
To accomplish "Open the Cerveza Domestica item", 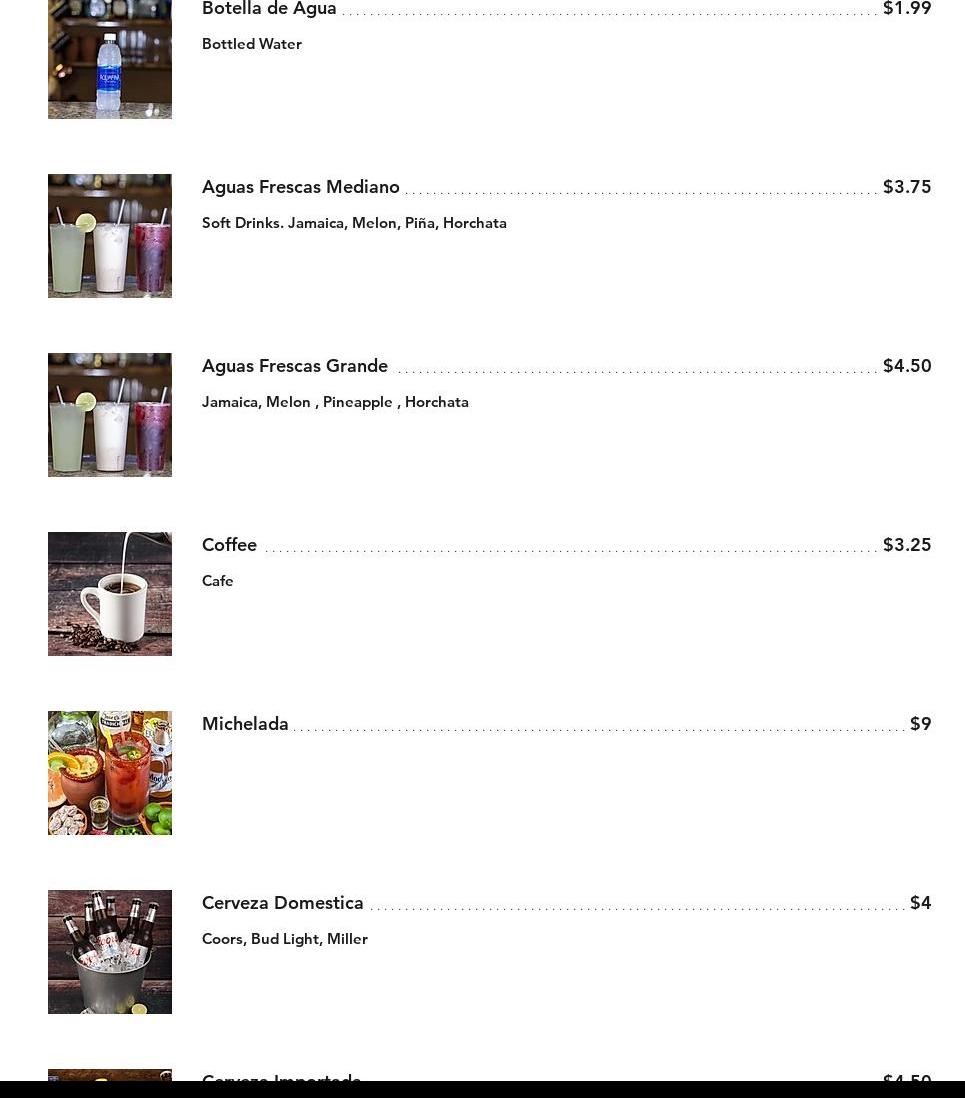I will [x=283, y=903].
